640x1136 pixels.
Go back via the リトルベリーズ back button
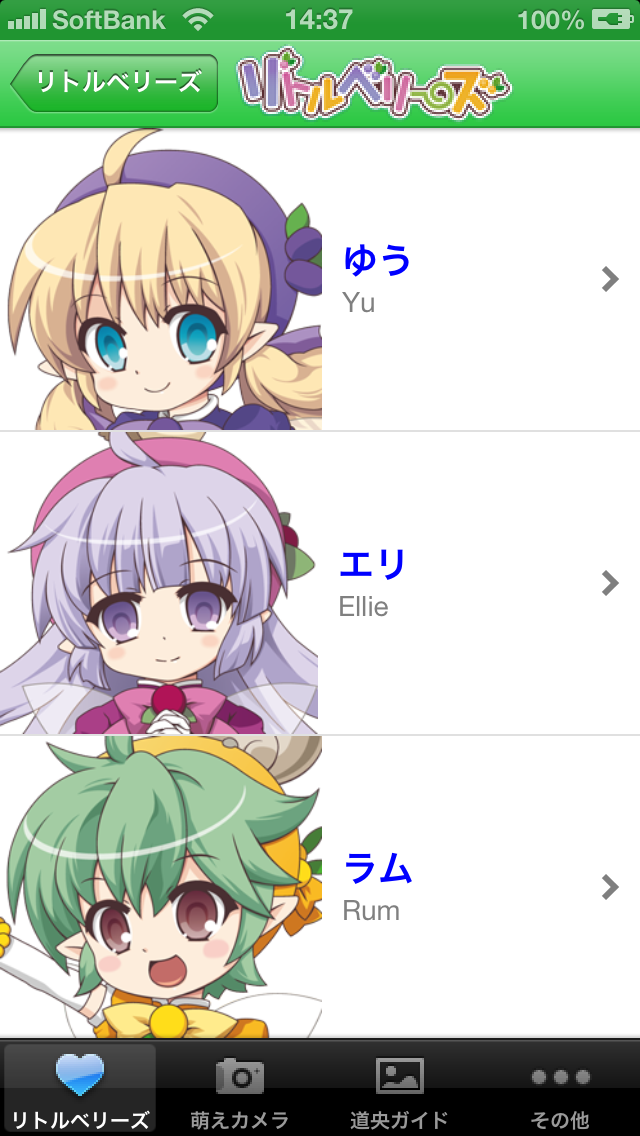point(115,83)
